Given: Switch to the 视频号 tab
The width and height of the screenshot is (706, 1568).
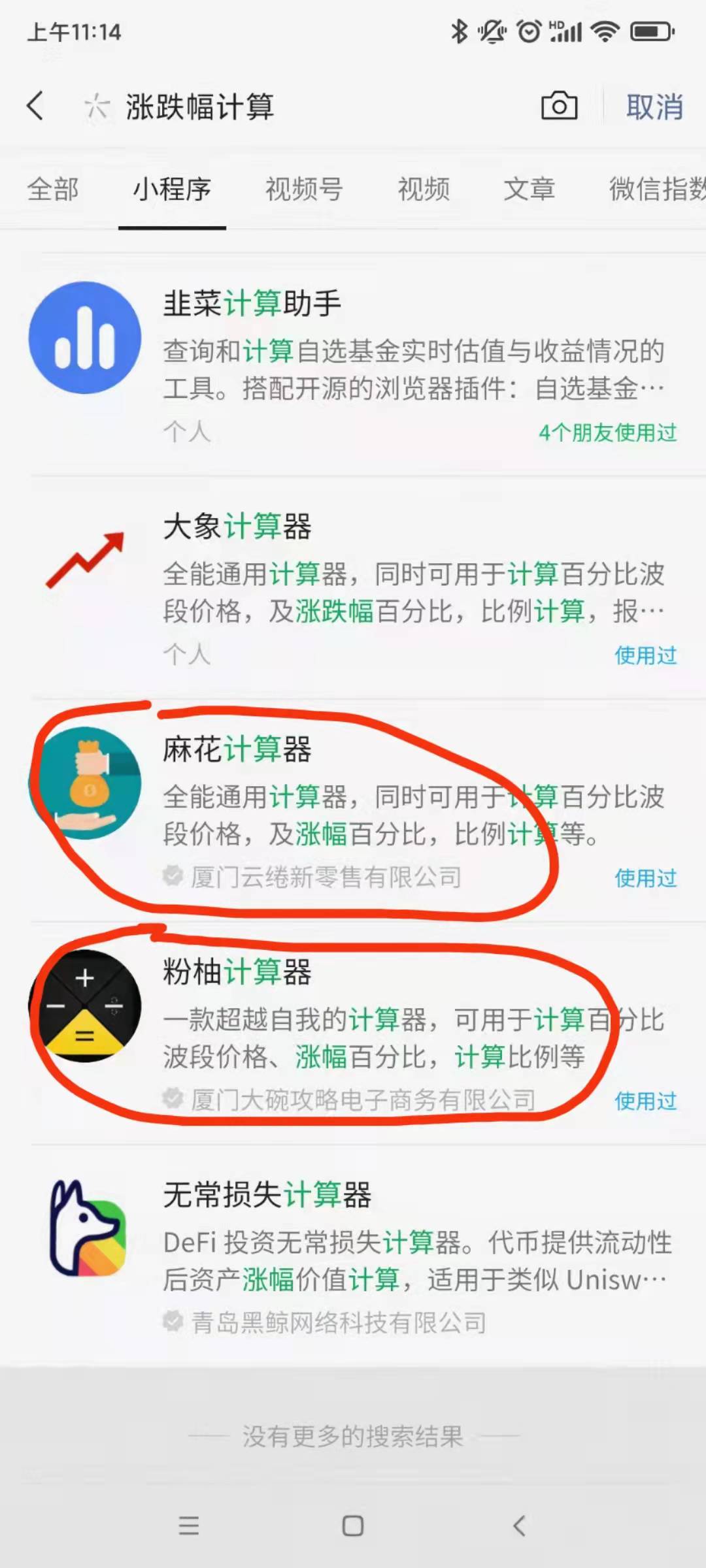Looking at the screenshot, I should [304, 189].
